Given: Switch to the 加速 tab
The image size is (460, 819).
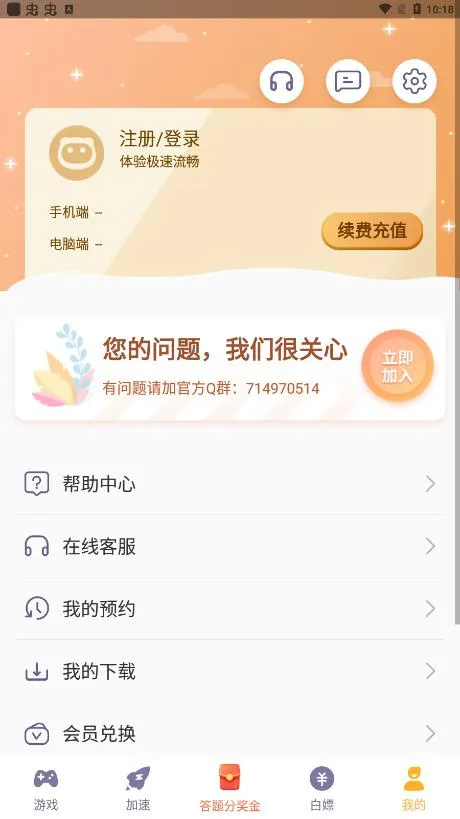Looking at the screenshot, I should click(x=138, y=789).
